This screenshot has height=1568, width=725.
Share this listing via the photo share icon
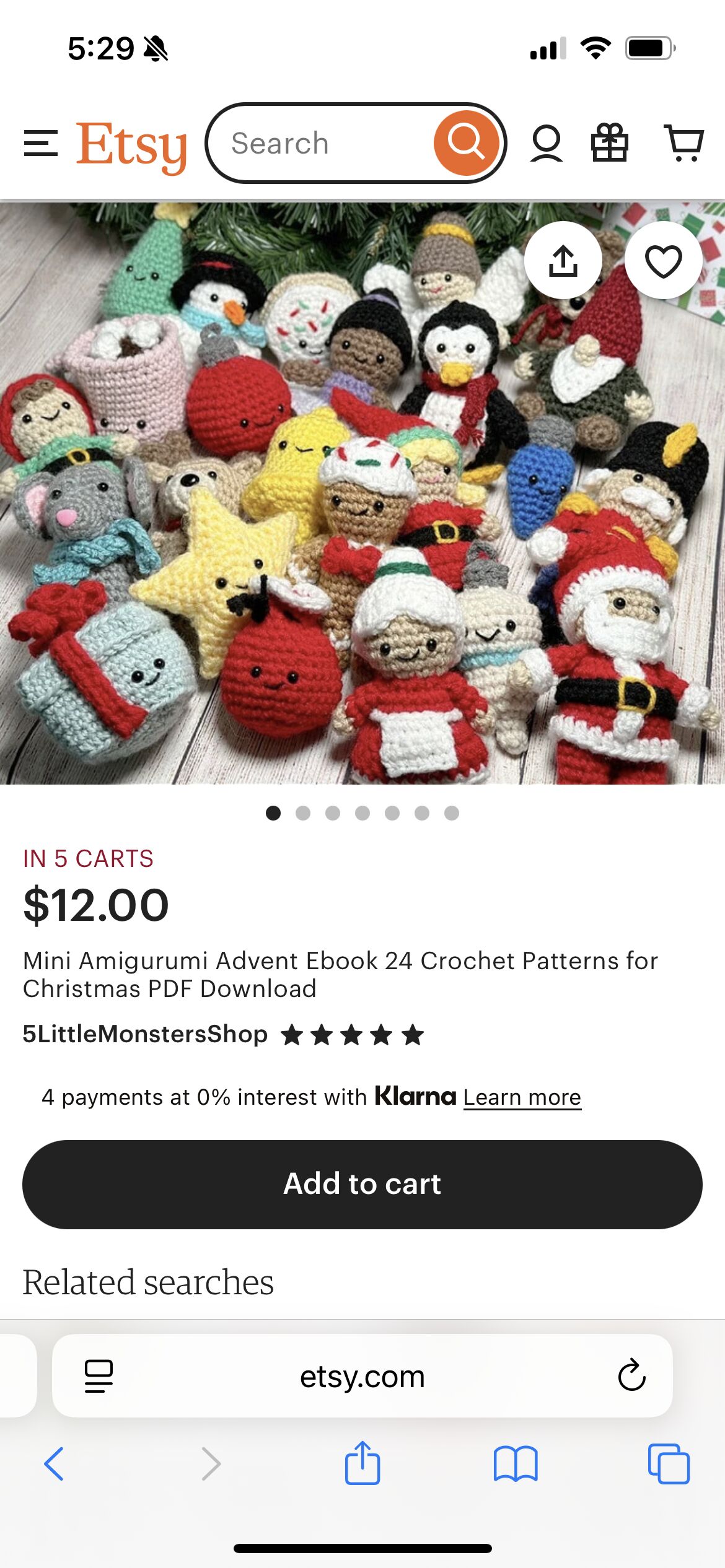coord(563,261)
